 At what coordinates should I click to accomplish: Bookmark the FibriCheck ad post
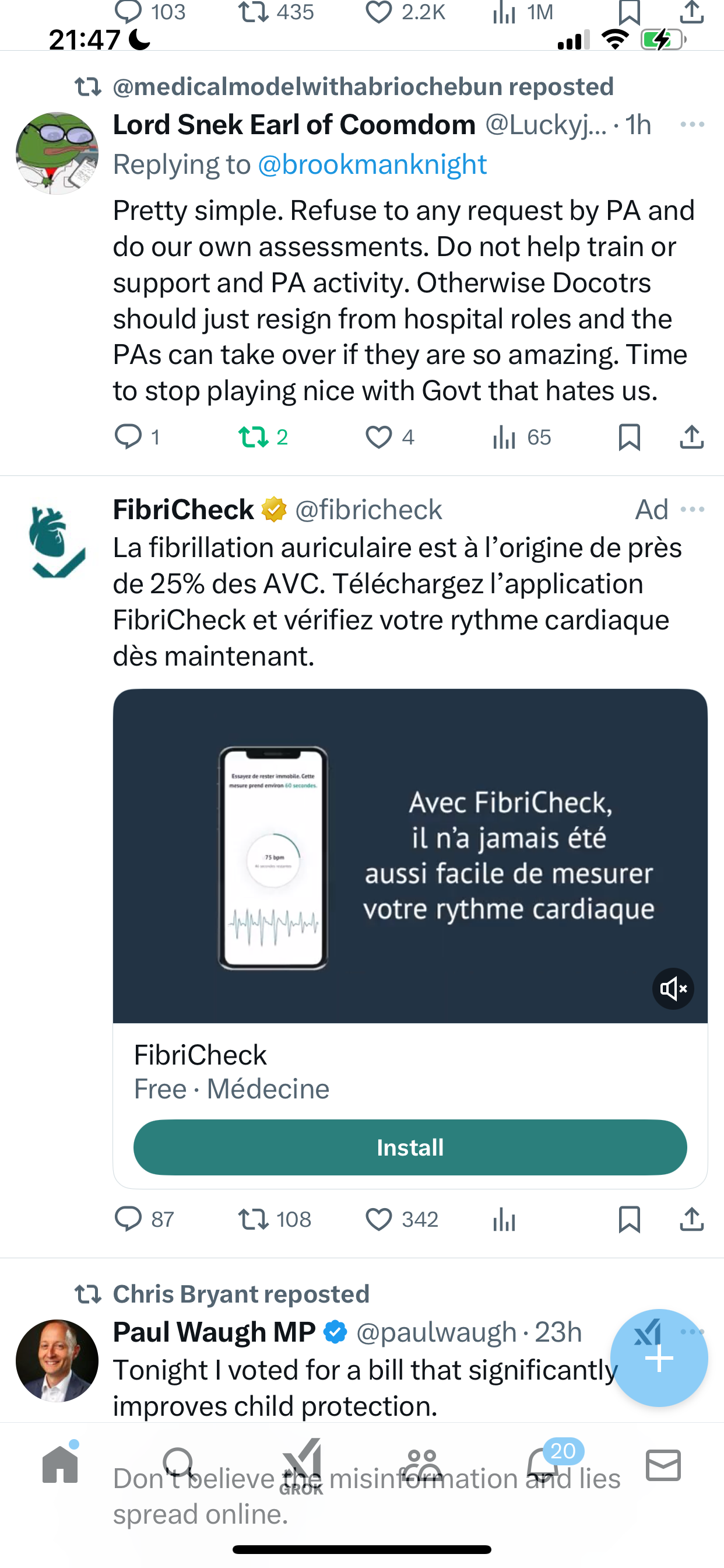(629, 1219)
